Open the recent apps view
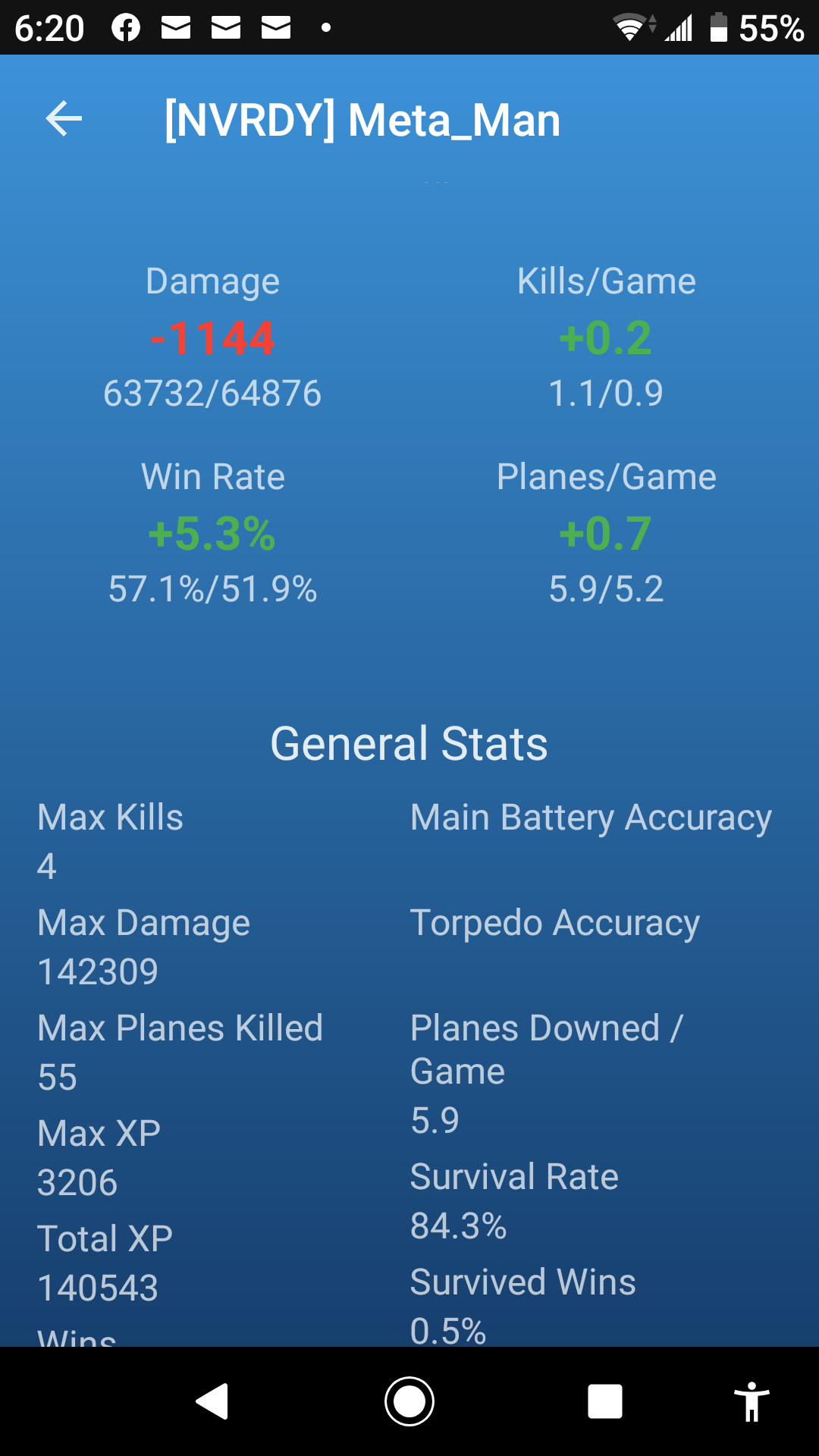819x1456 pixels. tap(605, 1401)
